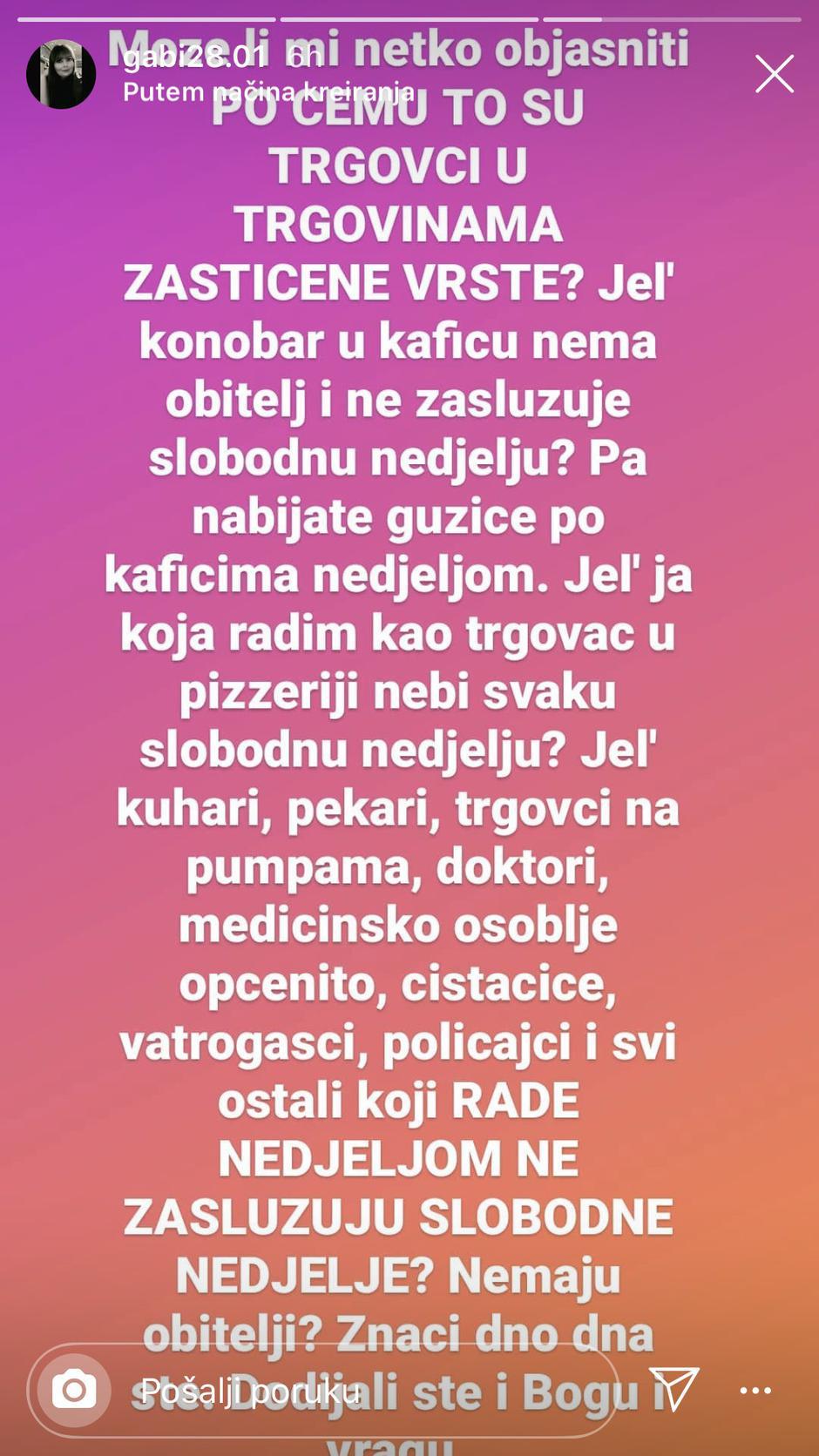Screen dimensions: 819x1456
Task: Open the three-dot more options menu
Action: coord(755,1391)
